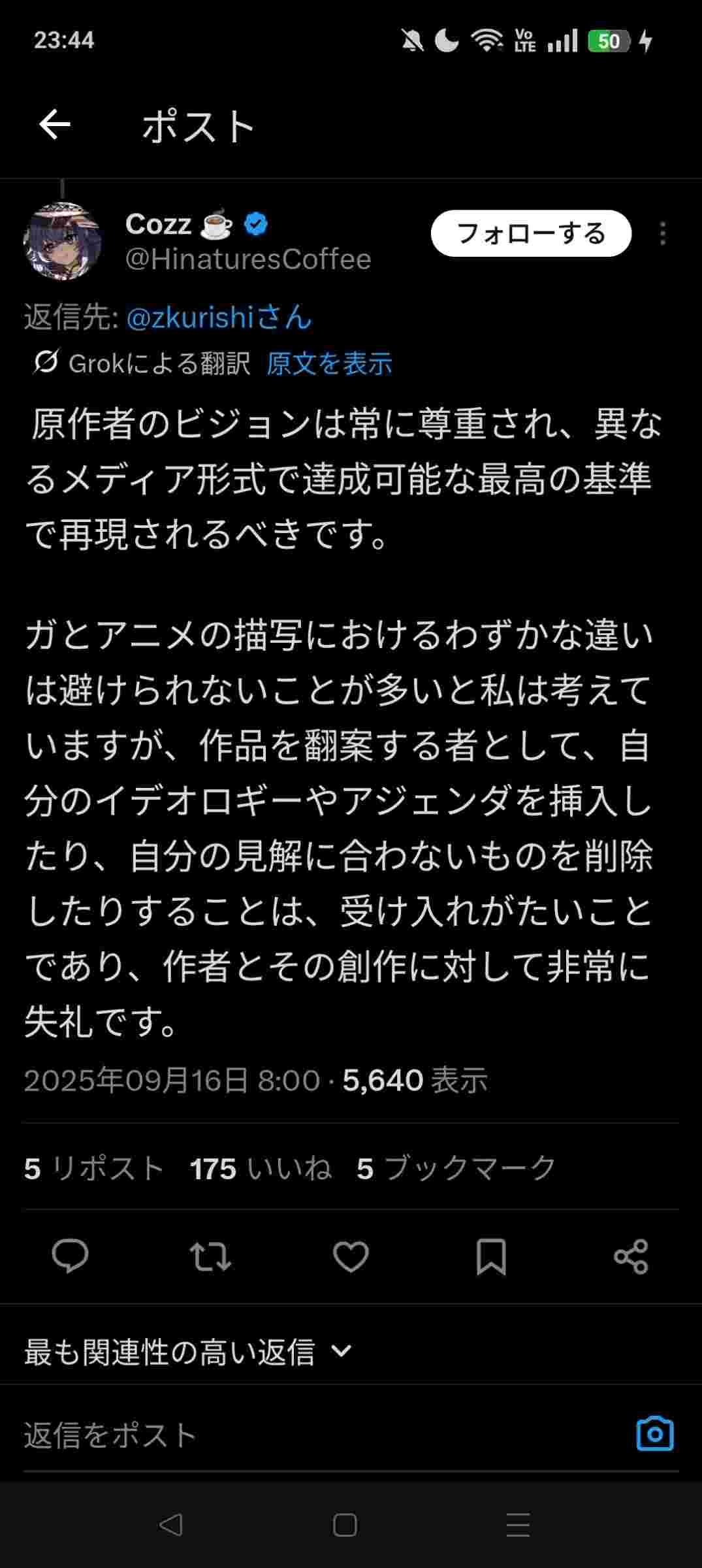702x1568 pixels.
Task: Open the post's three-dot overflow menu
Action: point(663,234)
